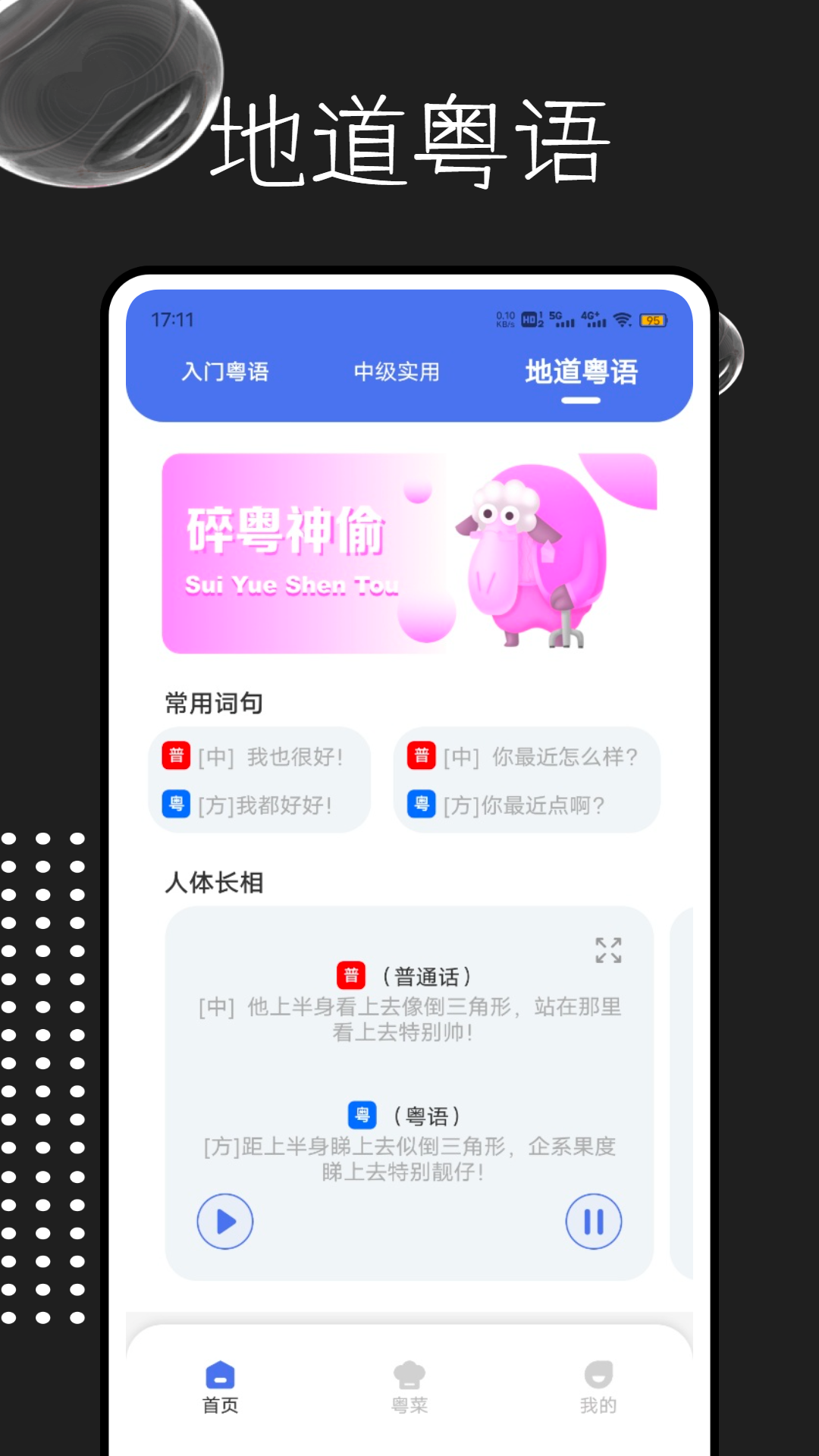819x1456 pixels.
Task: Tap the 人体长相 section heading
Action: (211, 882)
